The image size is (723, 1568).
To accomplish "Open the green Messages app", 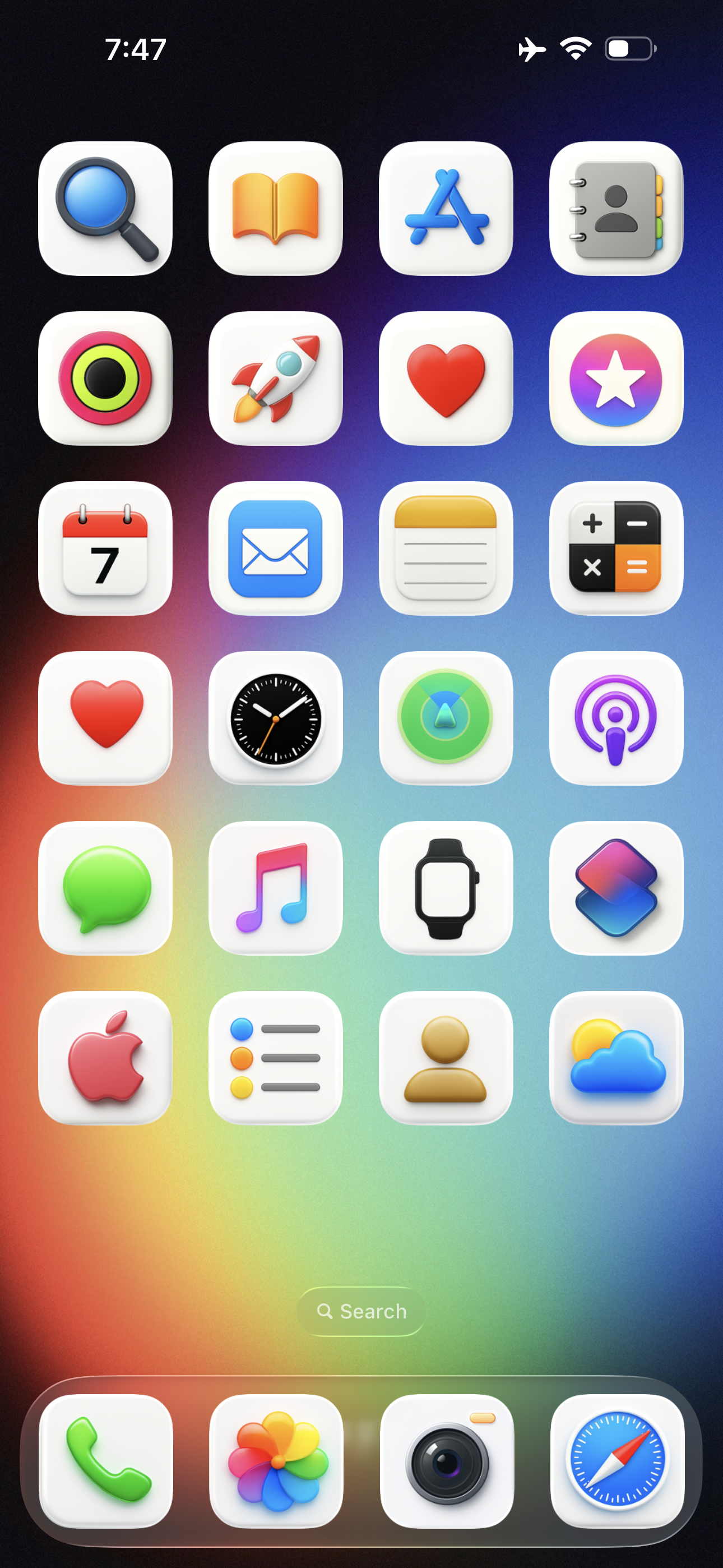I will [x=105, y=888].
